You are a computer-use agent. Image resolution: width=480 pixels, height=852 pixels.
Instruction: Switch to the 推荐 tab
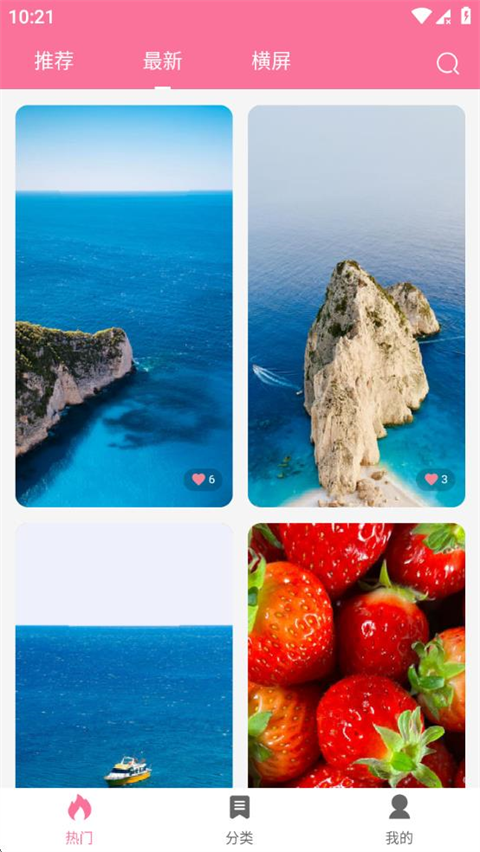click(x=54, y=61)
